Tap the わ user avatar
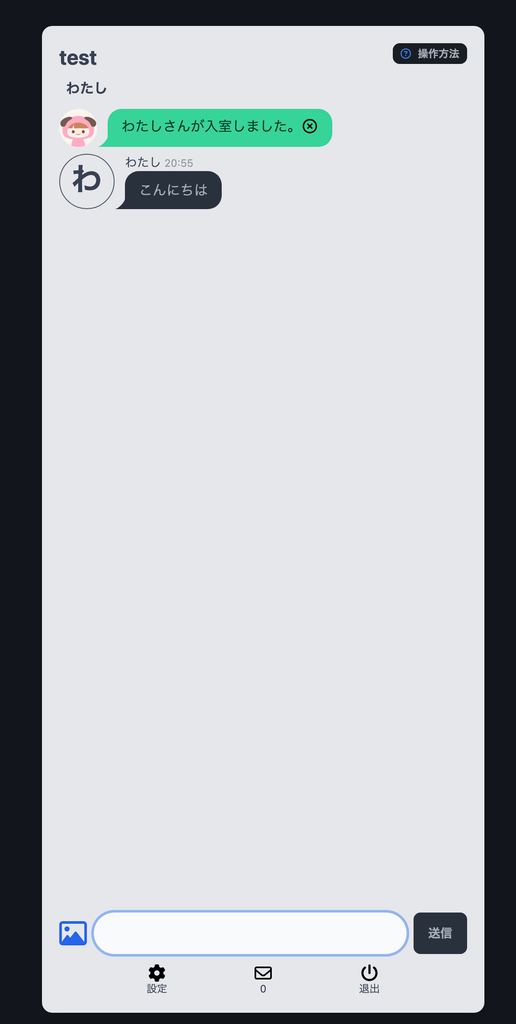Image resolution: width=516 pixels, height=1024 pixels. click(x=87, y=182)
